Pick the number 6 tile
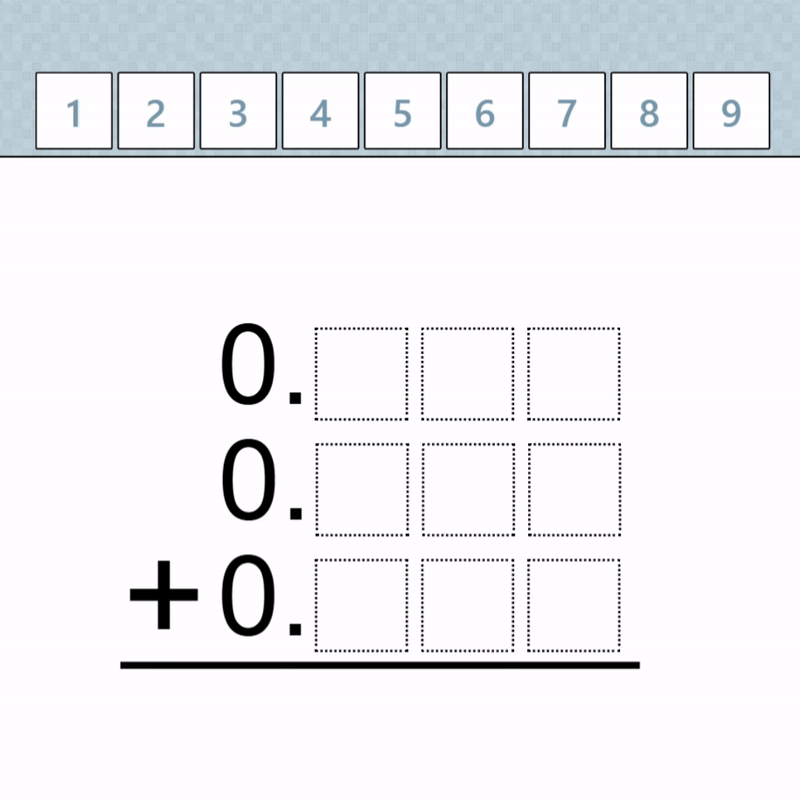The height and width of the screenshot is (800, 800). 484,111
